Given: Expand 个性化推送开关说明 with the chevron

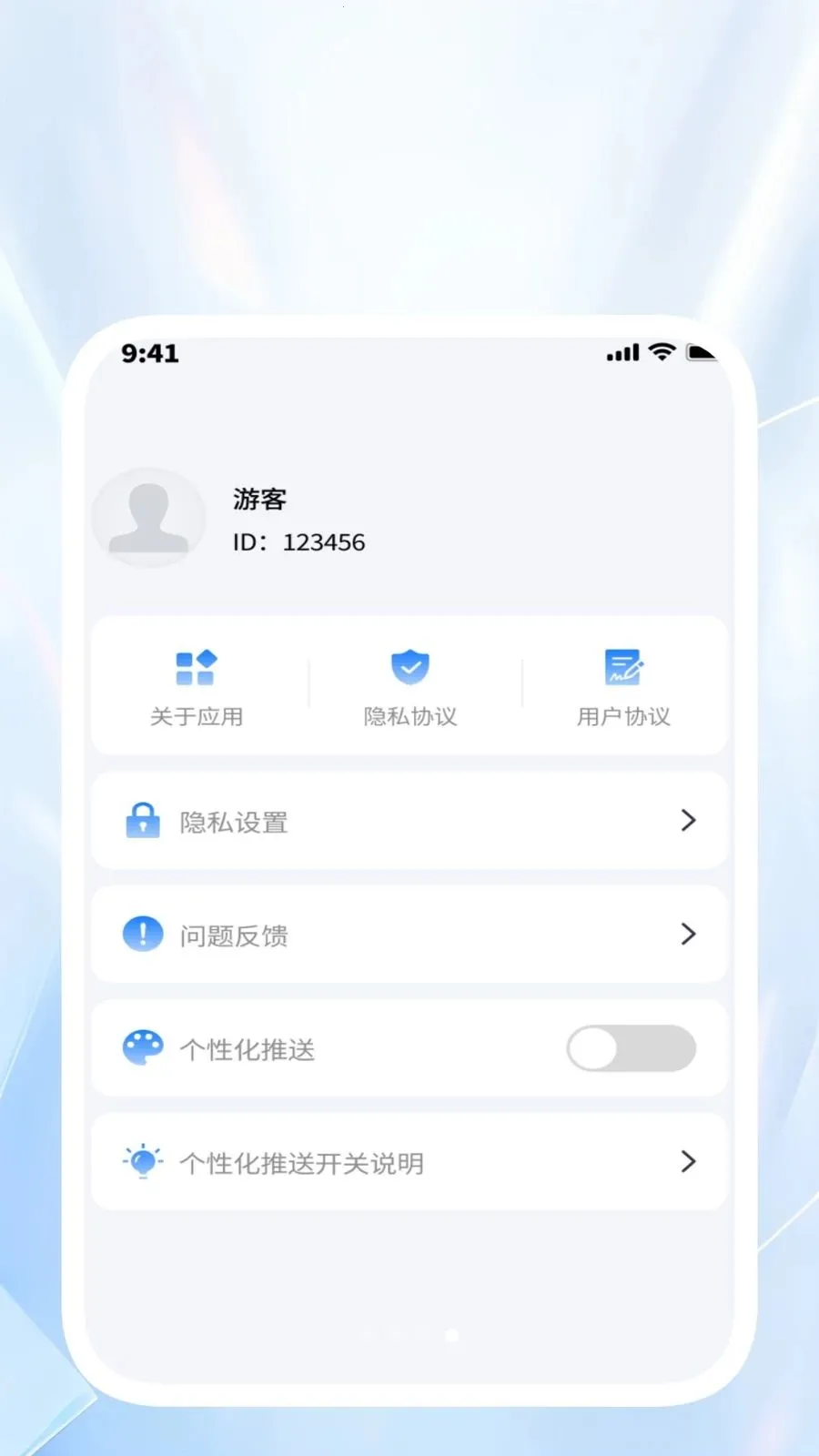Looking at the screenshot, I should pos(689,1162).
